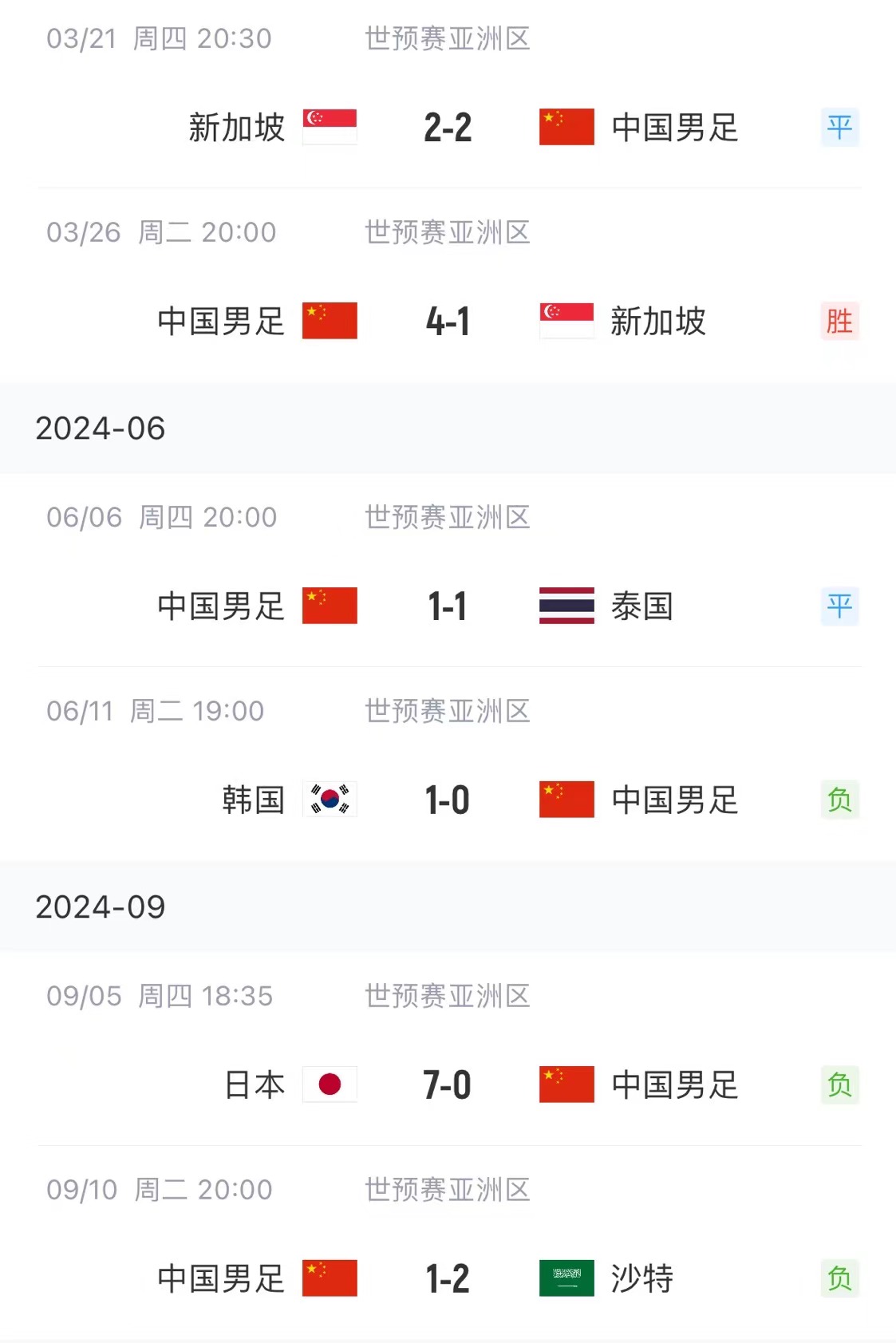Open the 09/05 Japan vs China 7-0 match
The height and width of the screenshot is (1343, 896).
448,1085
